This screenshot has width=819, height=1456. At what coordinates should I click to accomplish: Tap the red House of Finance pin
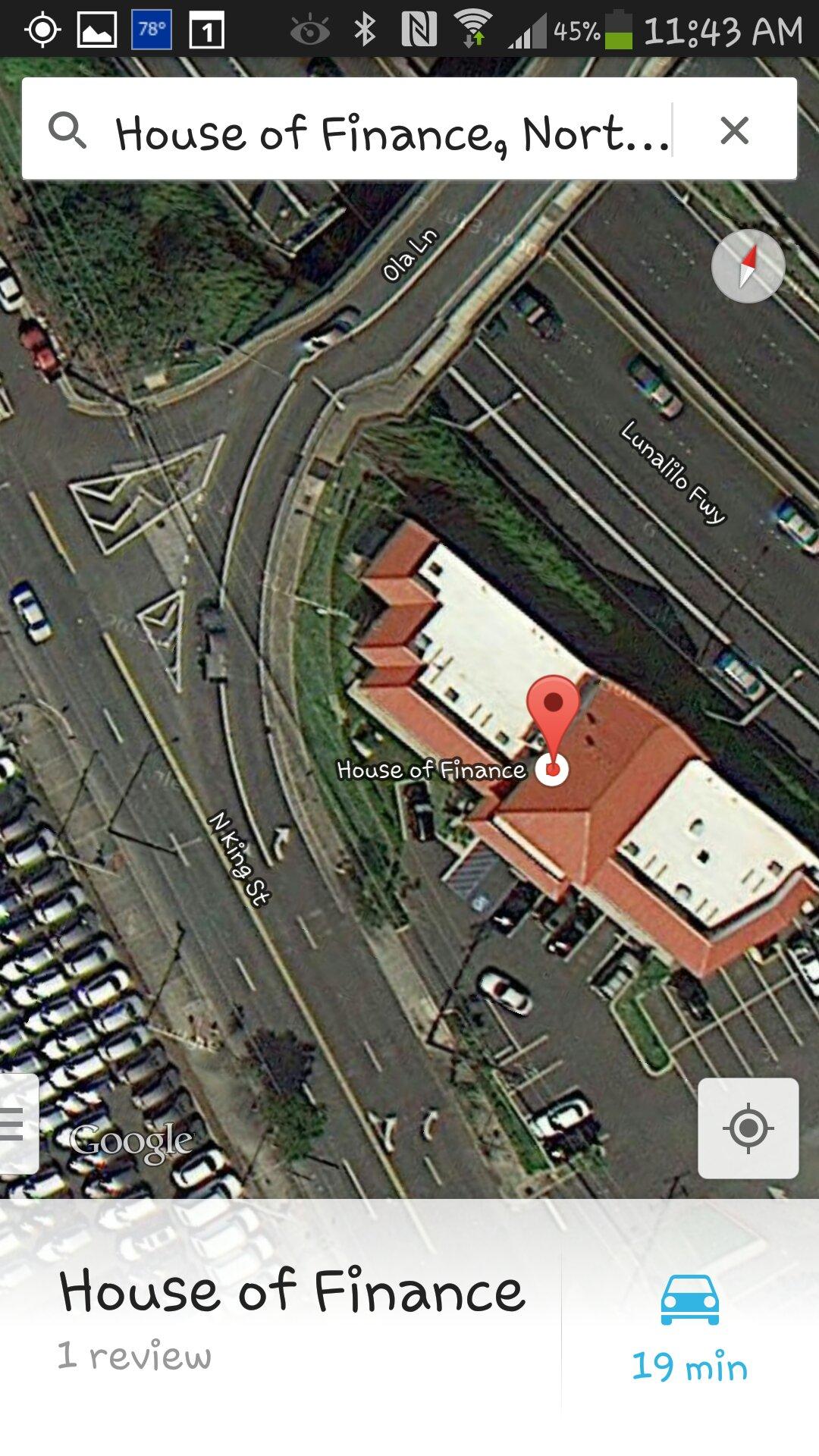(x=553, y=717)
